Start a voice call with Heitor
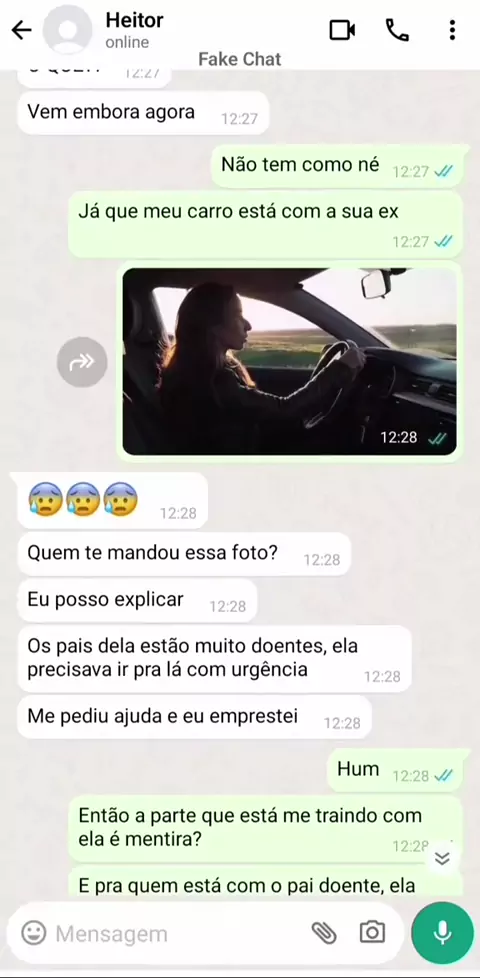 coord(397,30)
